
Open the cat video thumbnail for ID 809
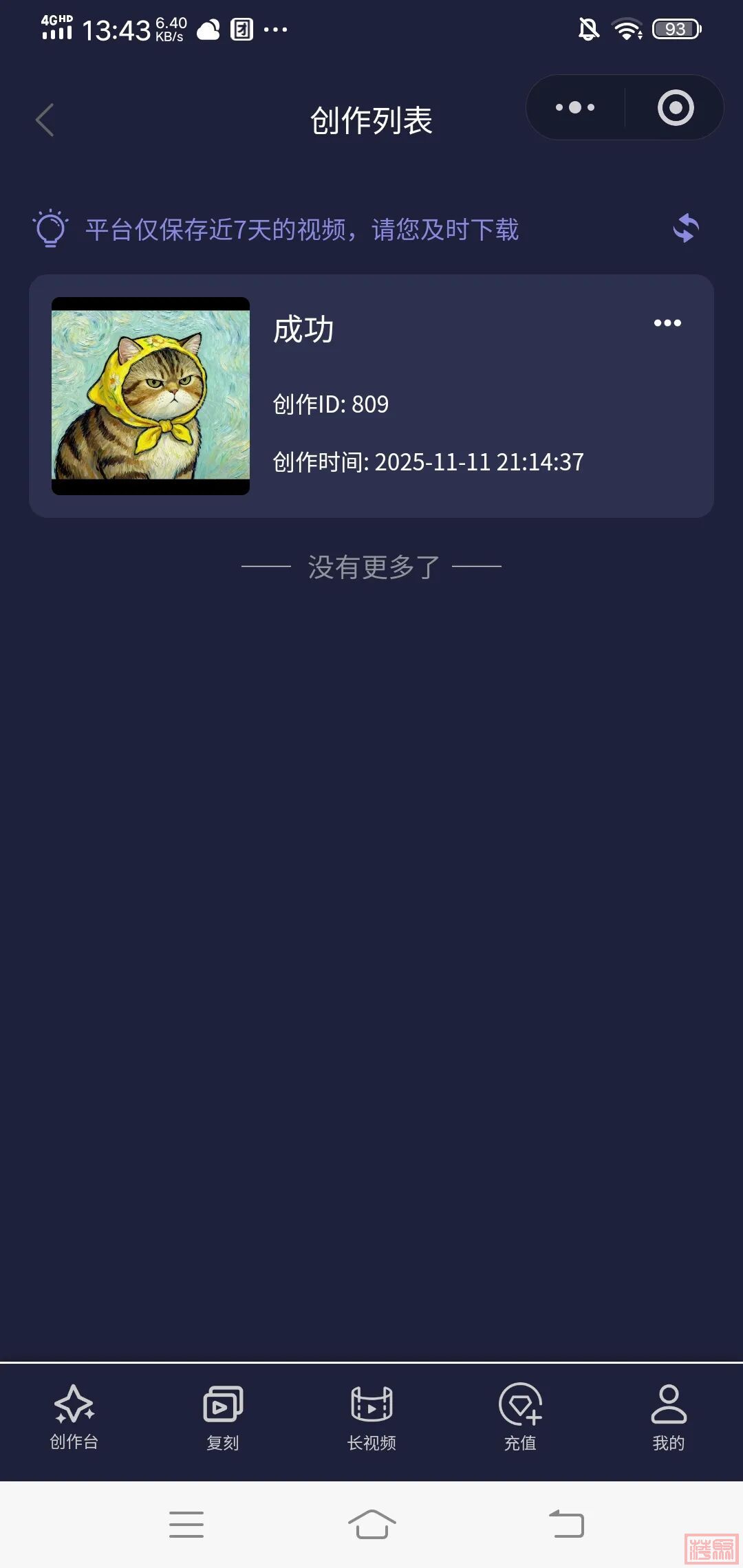[x=151, y=395]
